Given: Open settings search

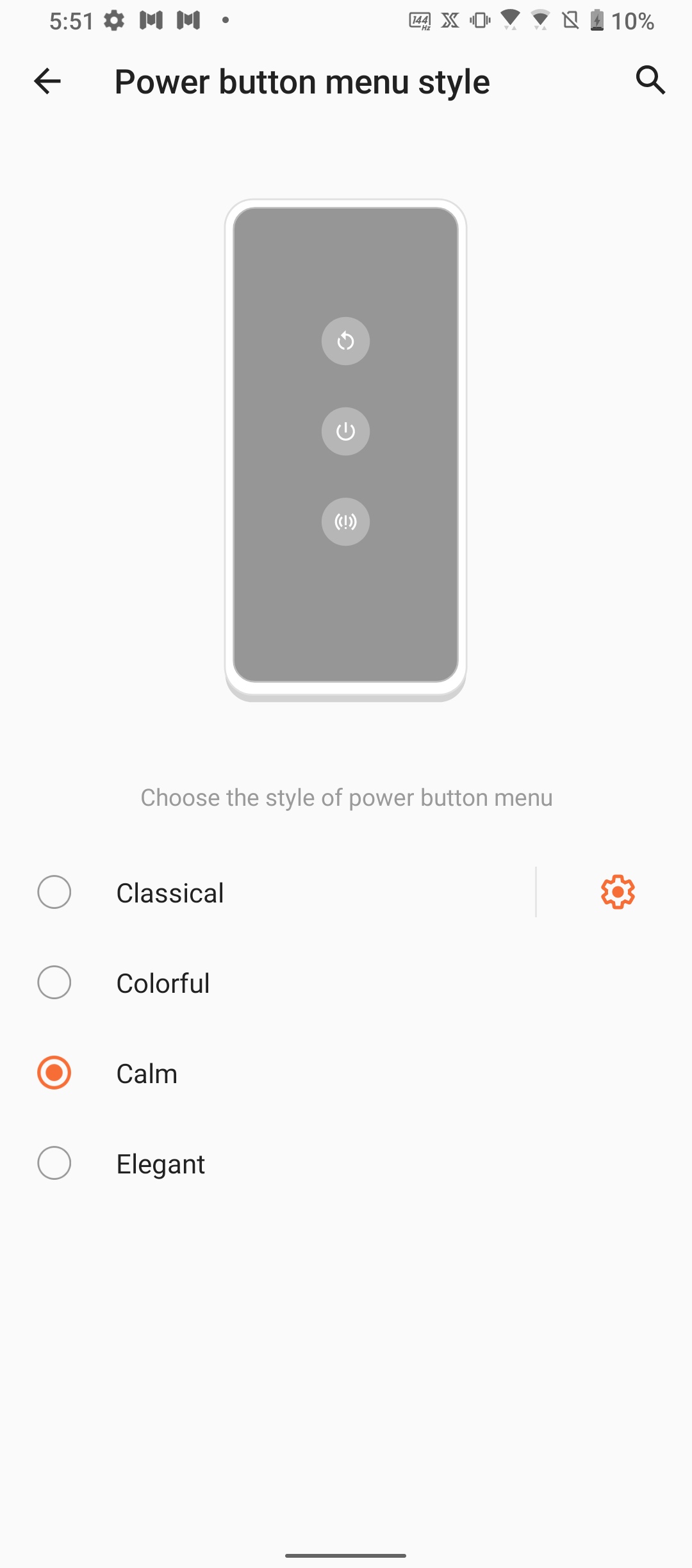Looking at the screenshot, I should pyautogui.click(x=650, y=81).
